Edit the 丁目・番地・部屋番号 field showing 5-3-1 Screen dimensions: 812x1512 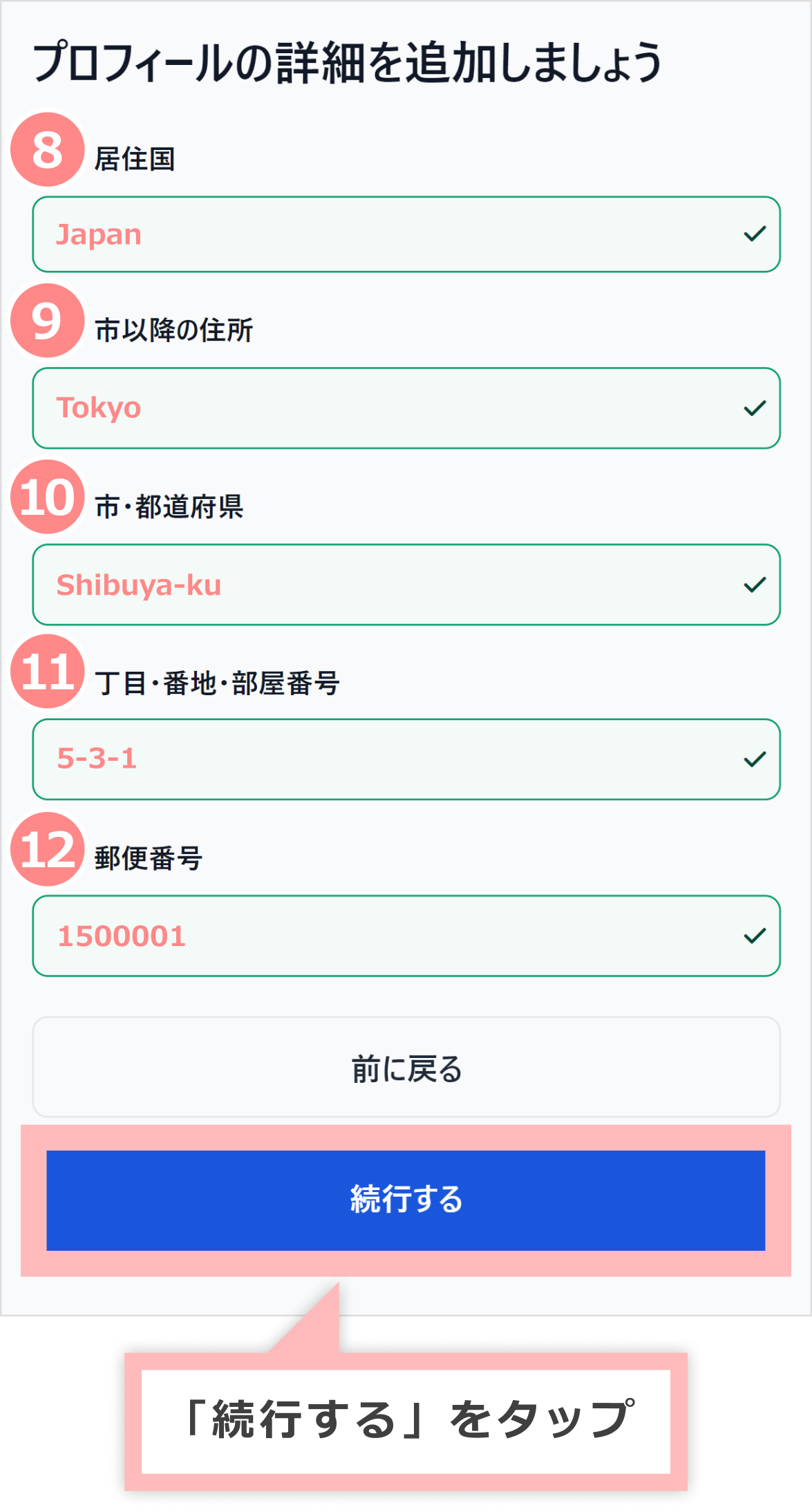(x=406, y=759)
